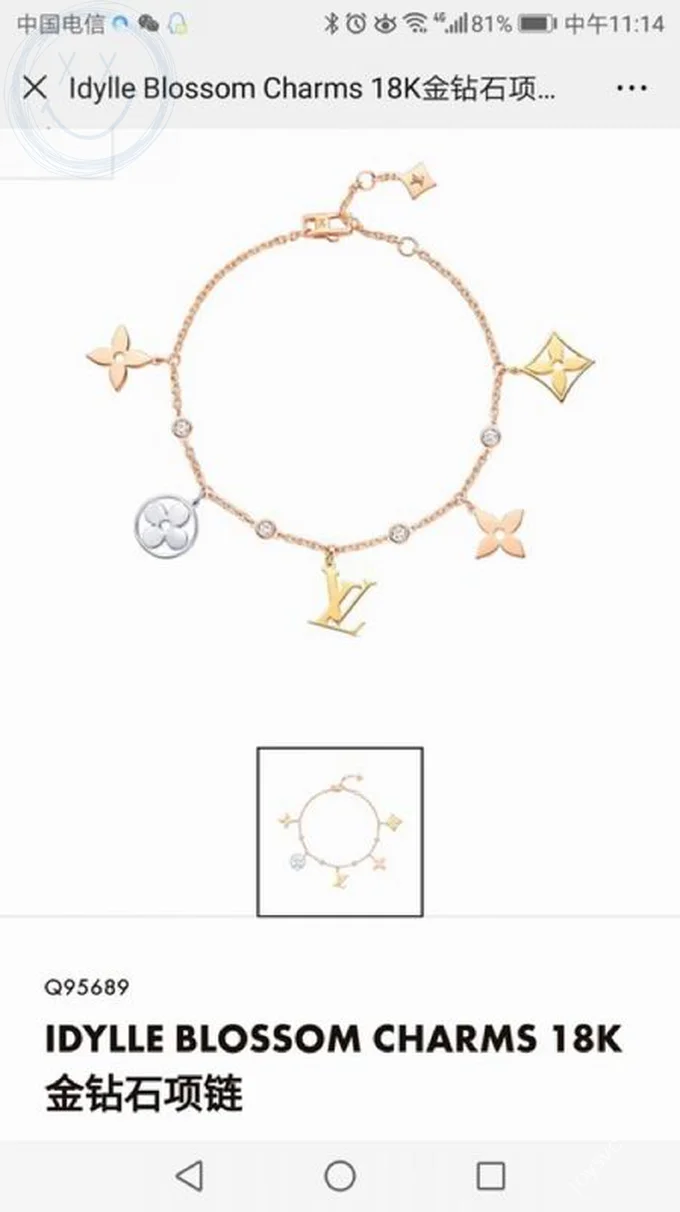
Task: Select the bracelet thumbnail below main image
Action: [x=340, y=832]
